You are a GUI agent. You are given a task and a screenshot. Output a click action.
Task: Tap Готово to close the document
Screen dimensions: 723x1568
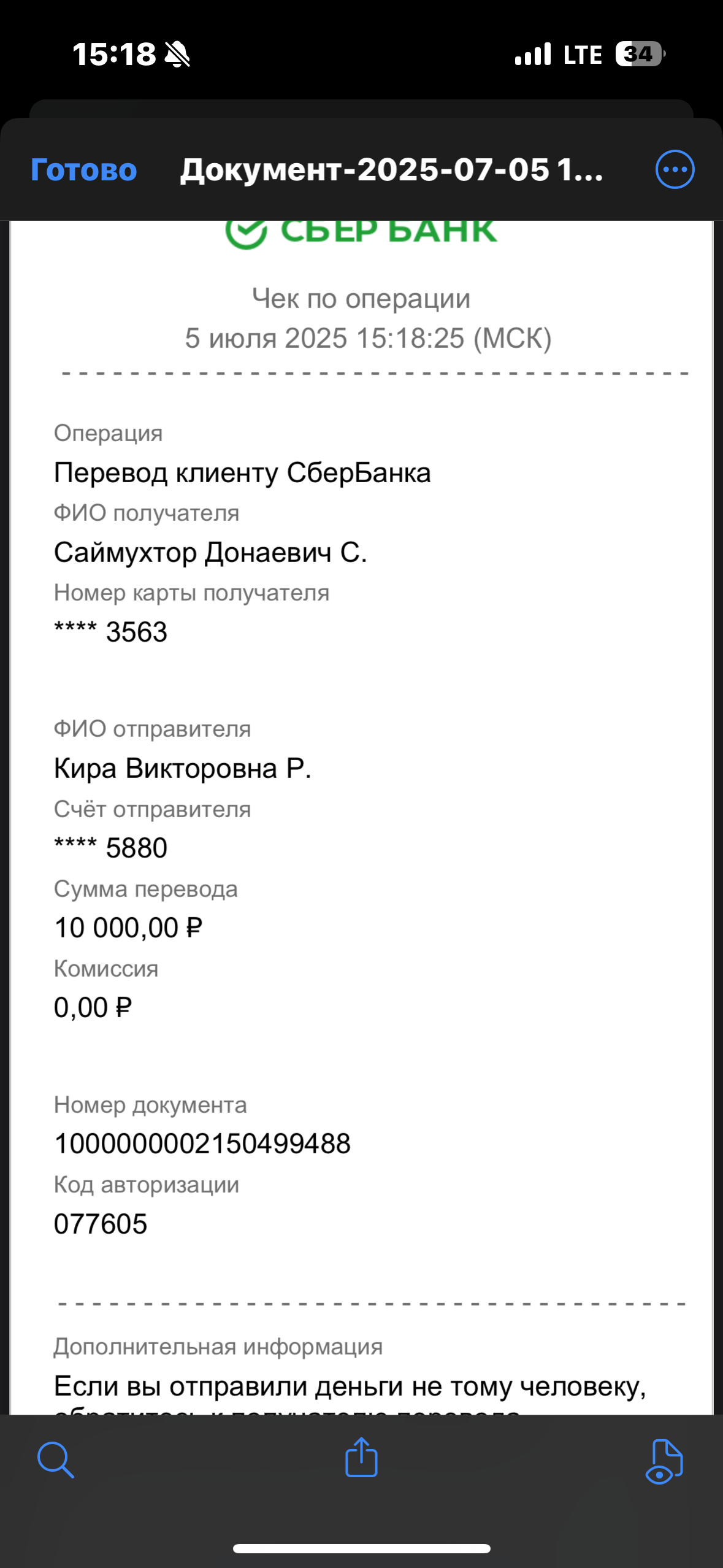coord(84,170)
